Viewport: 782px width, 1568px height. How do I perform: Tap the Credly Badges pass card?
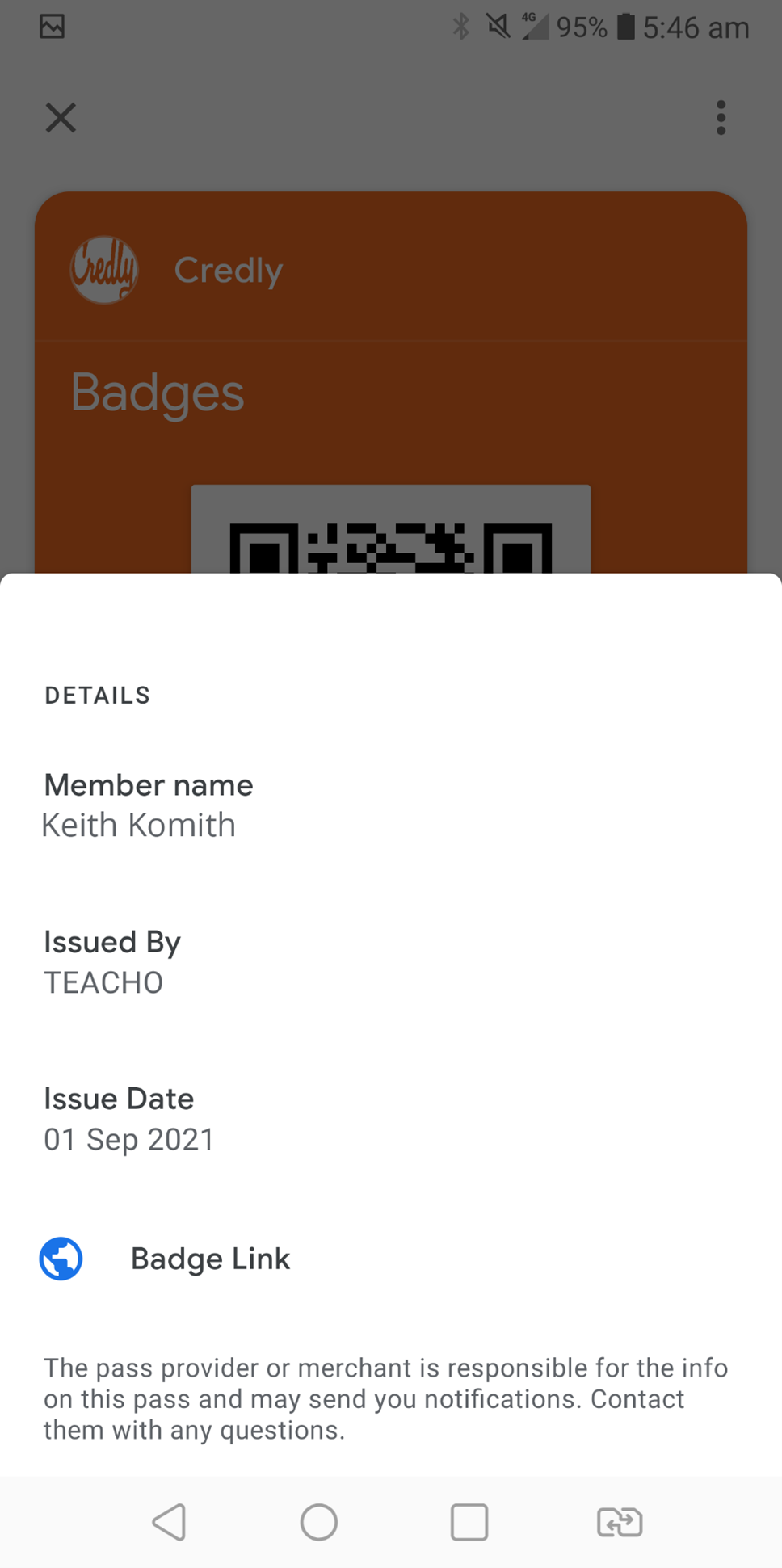point(391,383)
